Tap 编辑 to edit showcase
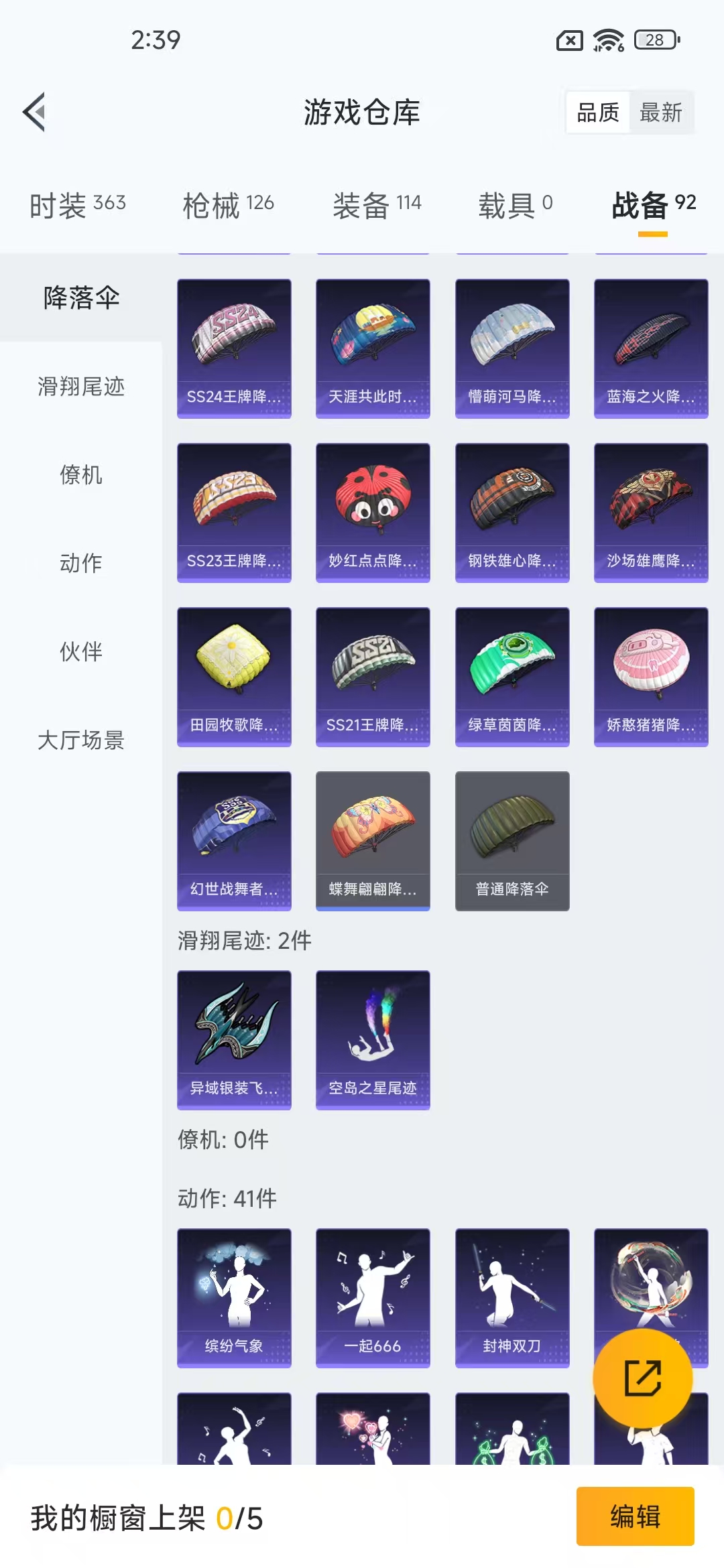 635,1516
